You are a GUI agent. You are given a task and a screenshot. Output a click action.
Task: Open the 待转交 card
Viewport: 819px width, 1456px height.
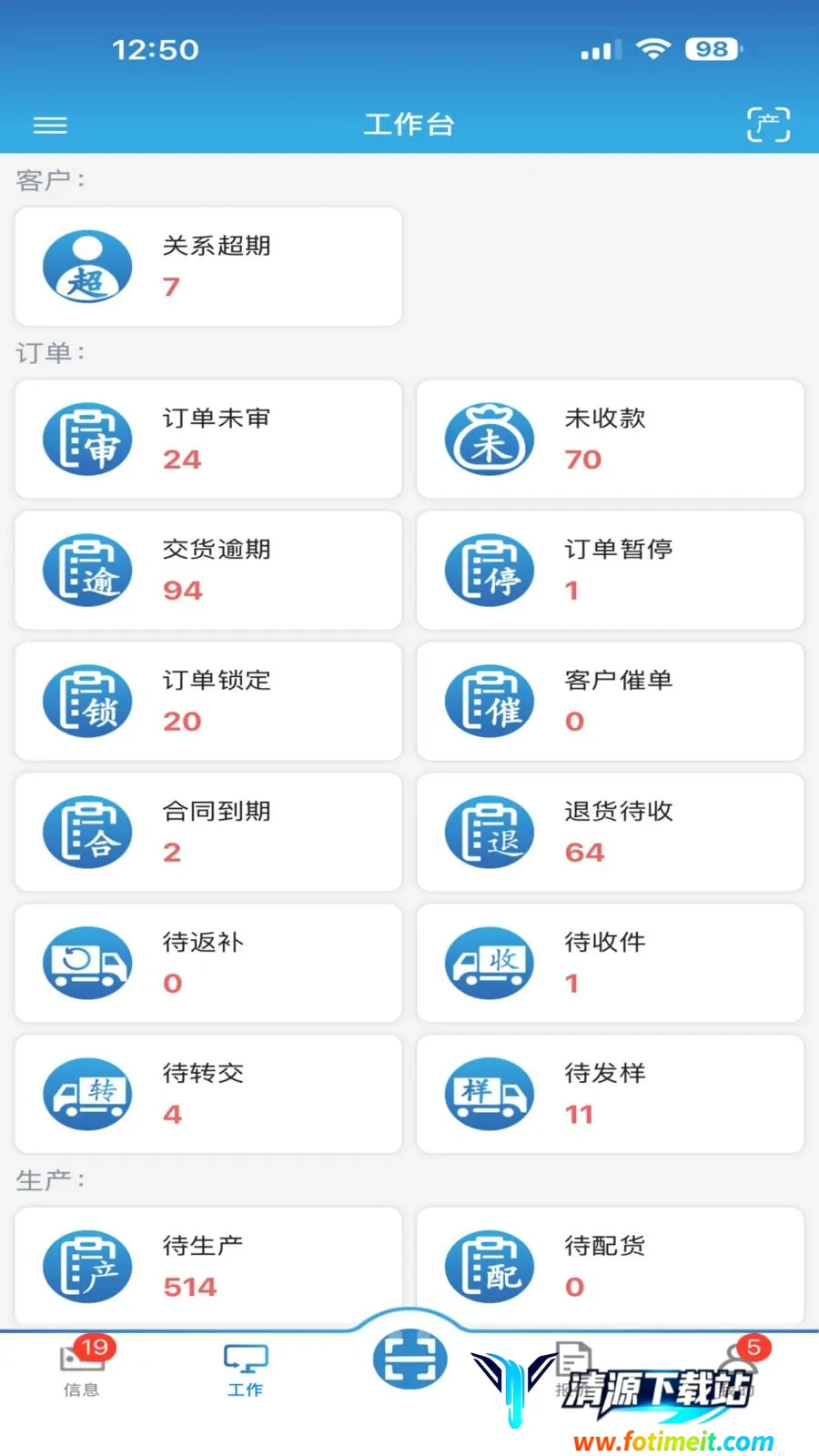coord(208,1095)
